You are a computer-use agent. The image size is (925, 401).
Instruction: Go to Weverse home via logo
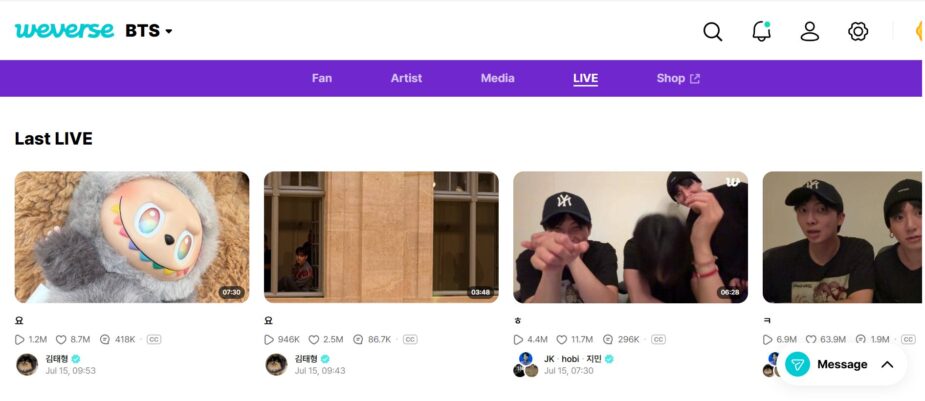[x=64, y=30]
